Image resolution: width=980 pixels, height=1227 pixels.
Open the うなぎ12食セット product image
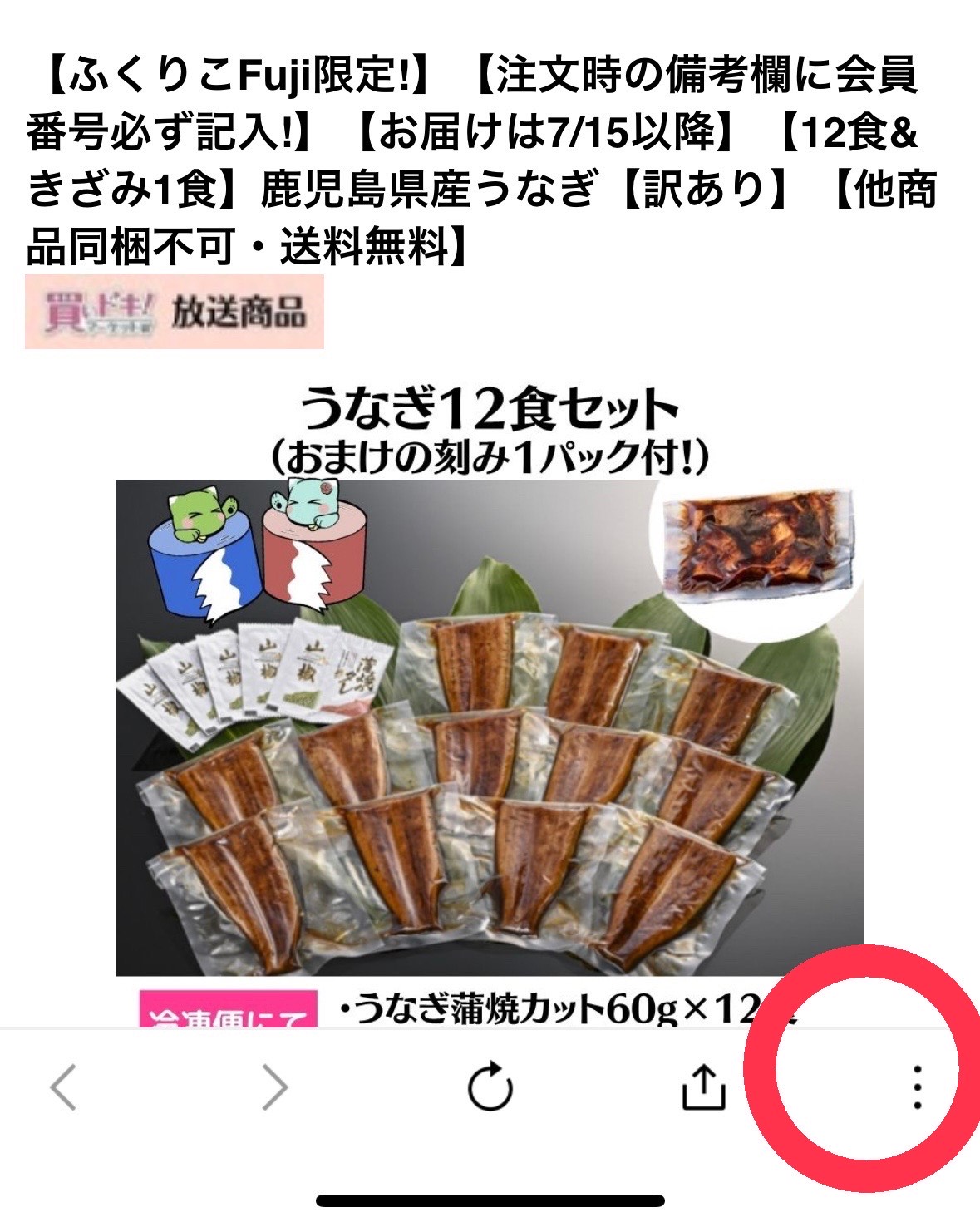(490, 707)
